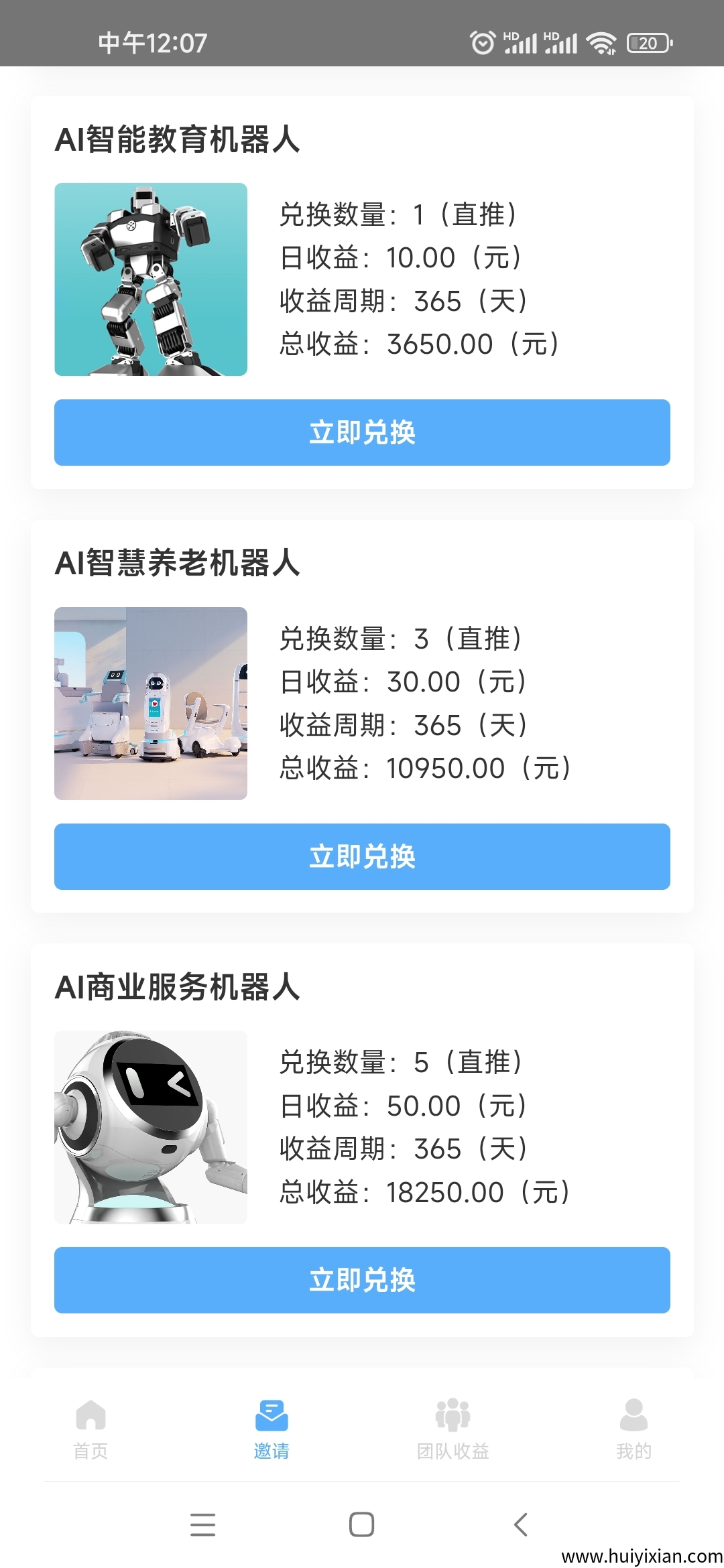Tap 立即兑换 for AI智慧养老机器人
The image size is (724, 1568).
click(362, 857)
